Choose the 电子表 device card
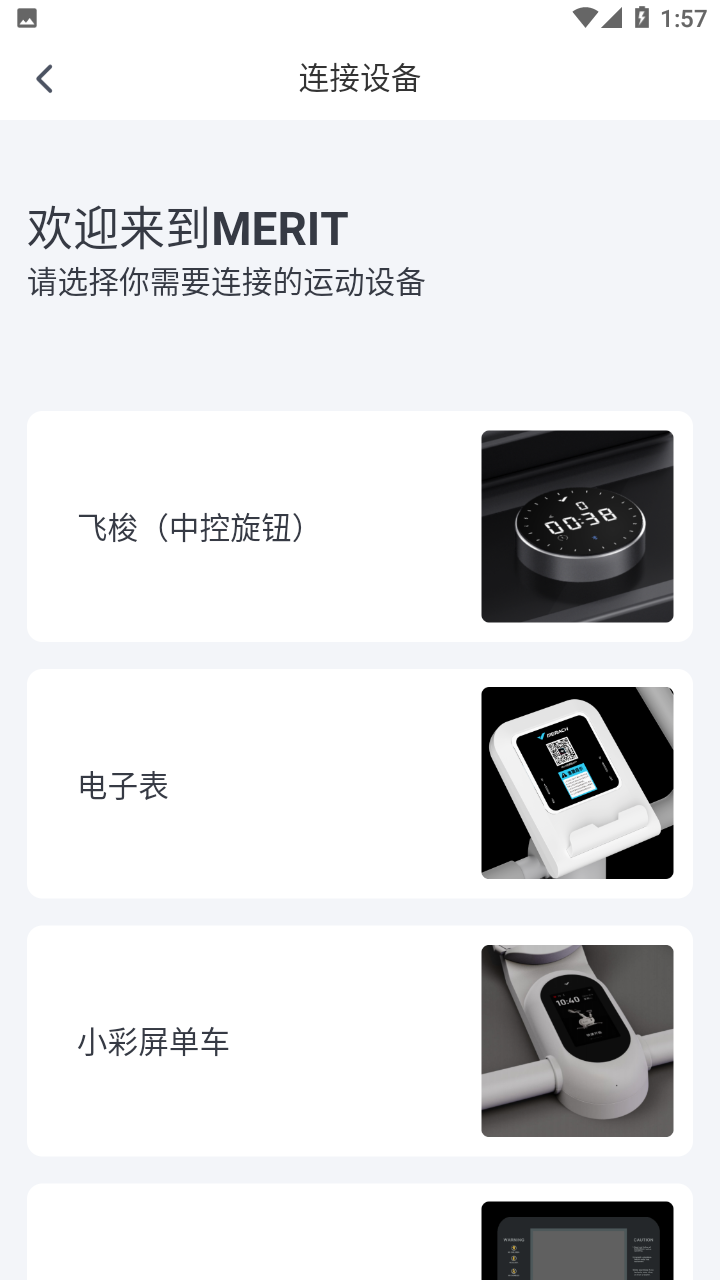This screenshot has width=720, height=1280. click(359, 784)
